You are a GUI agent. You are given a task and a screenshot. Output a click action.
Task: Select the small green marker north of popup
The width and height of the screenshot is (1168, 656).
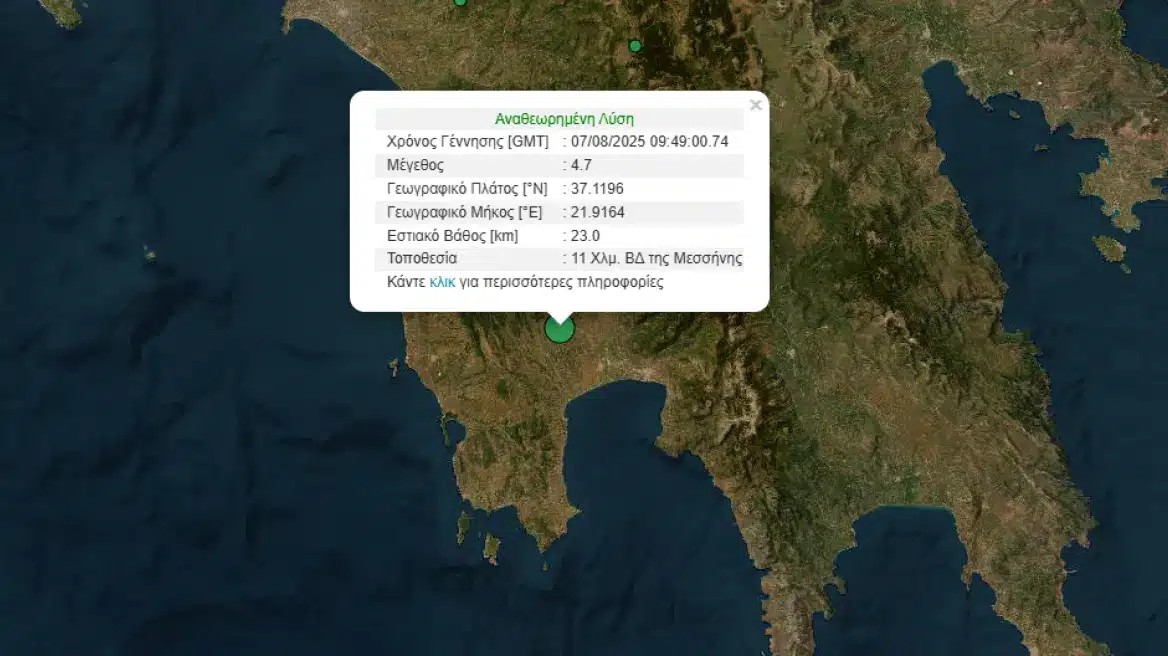click(x=634, y=46)
